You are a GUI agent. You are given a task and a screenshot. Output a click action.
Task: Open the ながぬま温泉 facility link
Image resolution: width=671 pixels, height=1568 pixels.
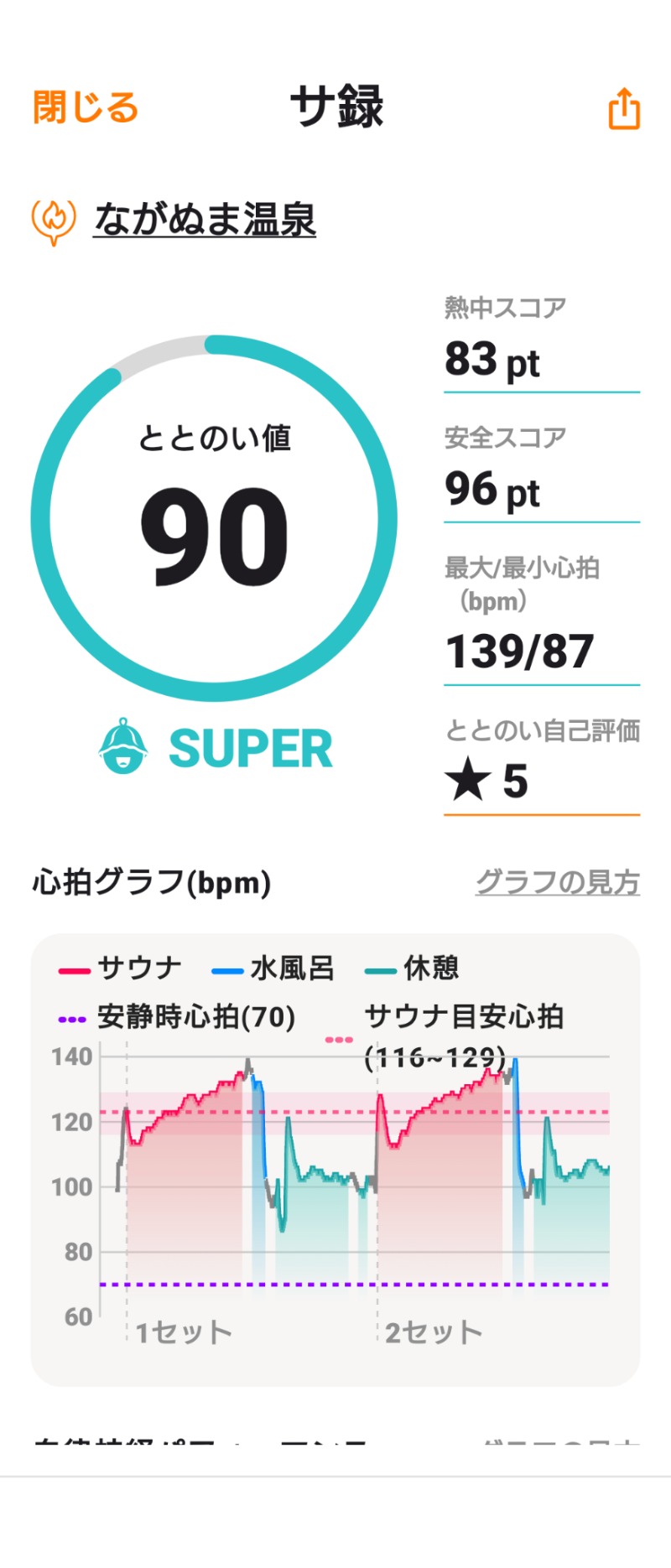(x=205, y=220)
